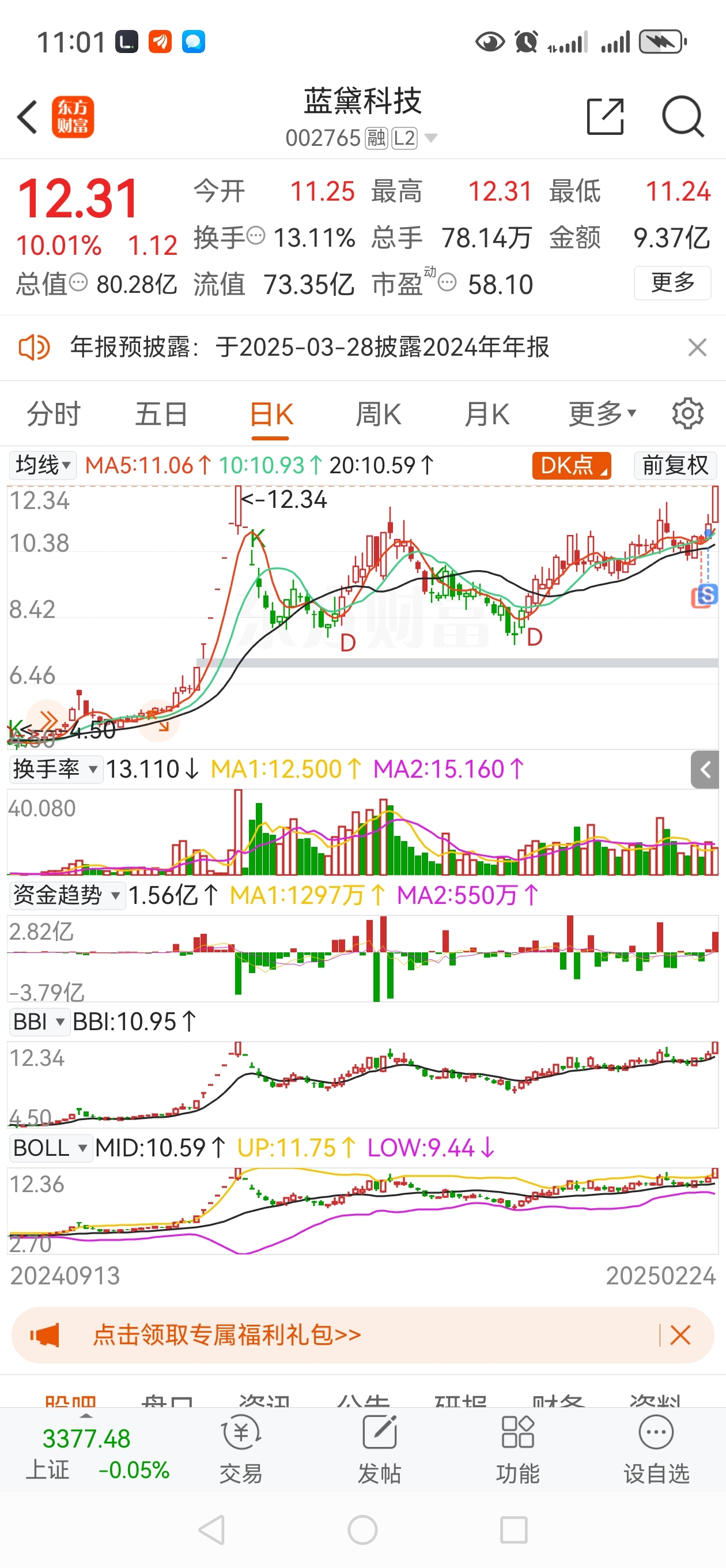Tap 更多 button for more quote data
726x1568 pixels.
(672, 282)
